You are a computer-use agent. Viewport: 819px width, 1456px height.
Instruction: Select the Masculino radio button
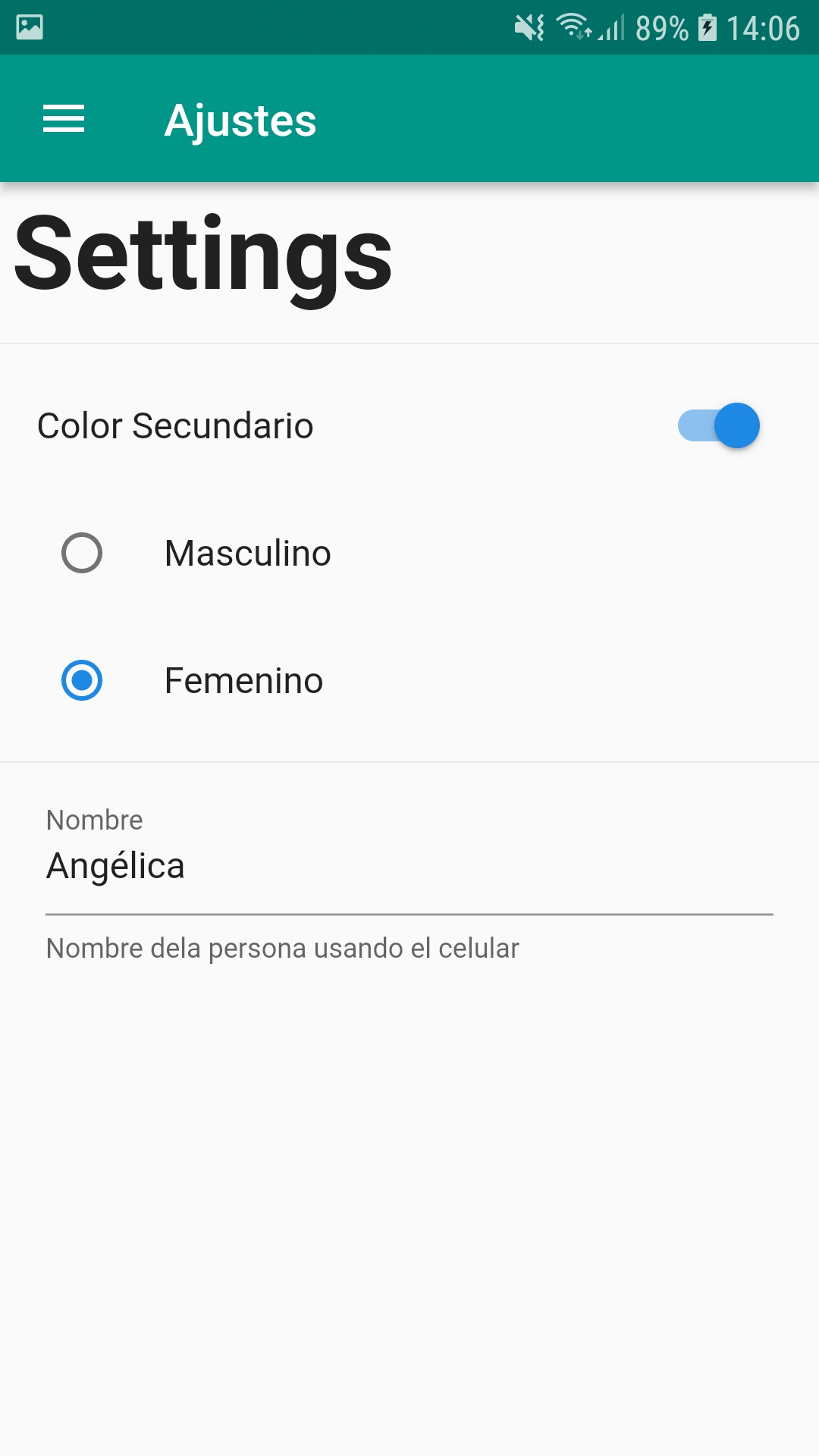[82, 553]
